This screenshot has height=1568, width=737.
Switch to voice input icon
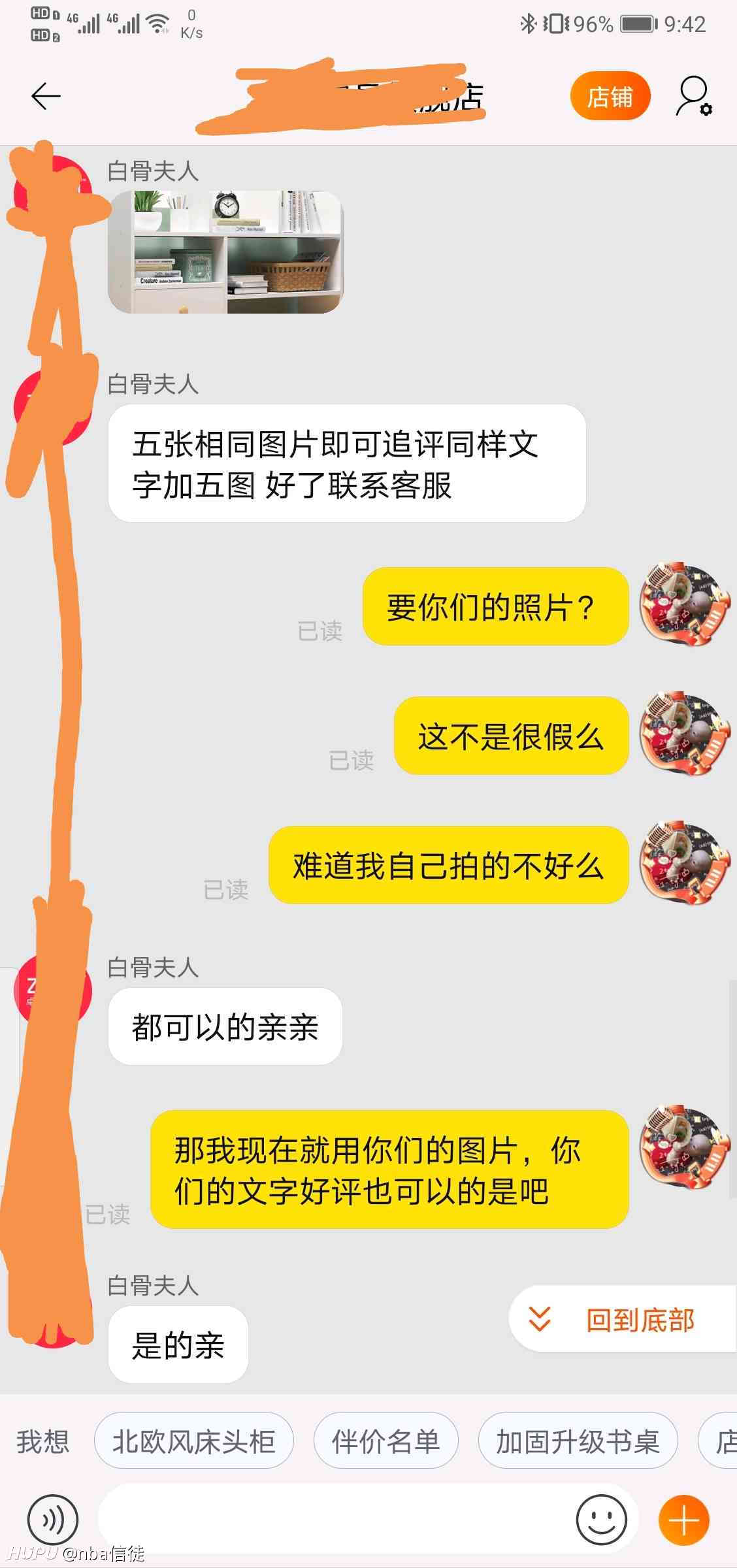(x=53, y=1520)
